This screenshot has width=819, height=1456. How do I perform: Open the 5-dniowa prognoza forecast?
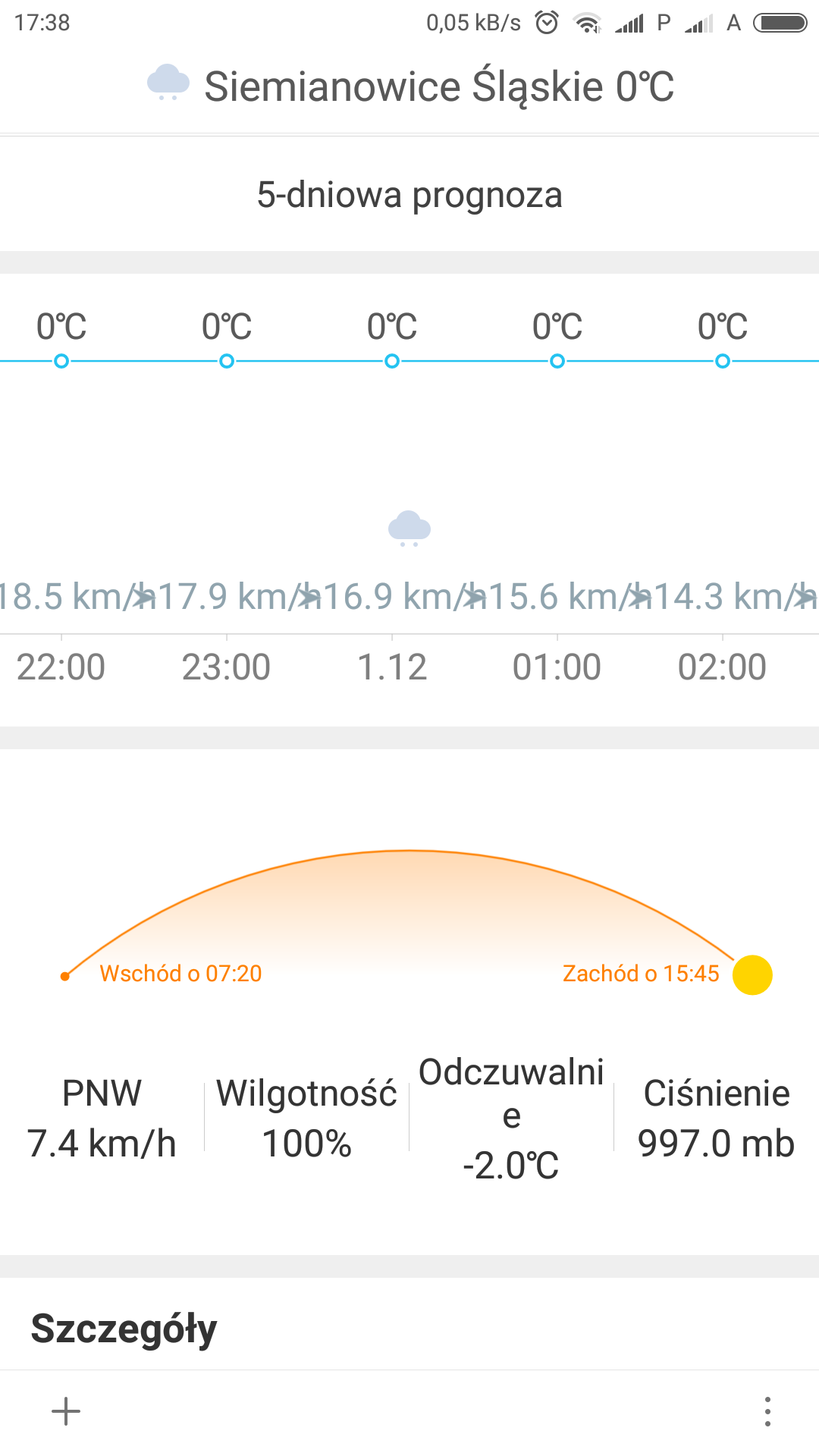[x=409, y=195]
